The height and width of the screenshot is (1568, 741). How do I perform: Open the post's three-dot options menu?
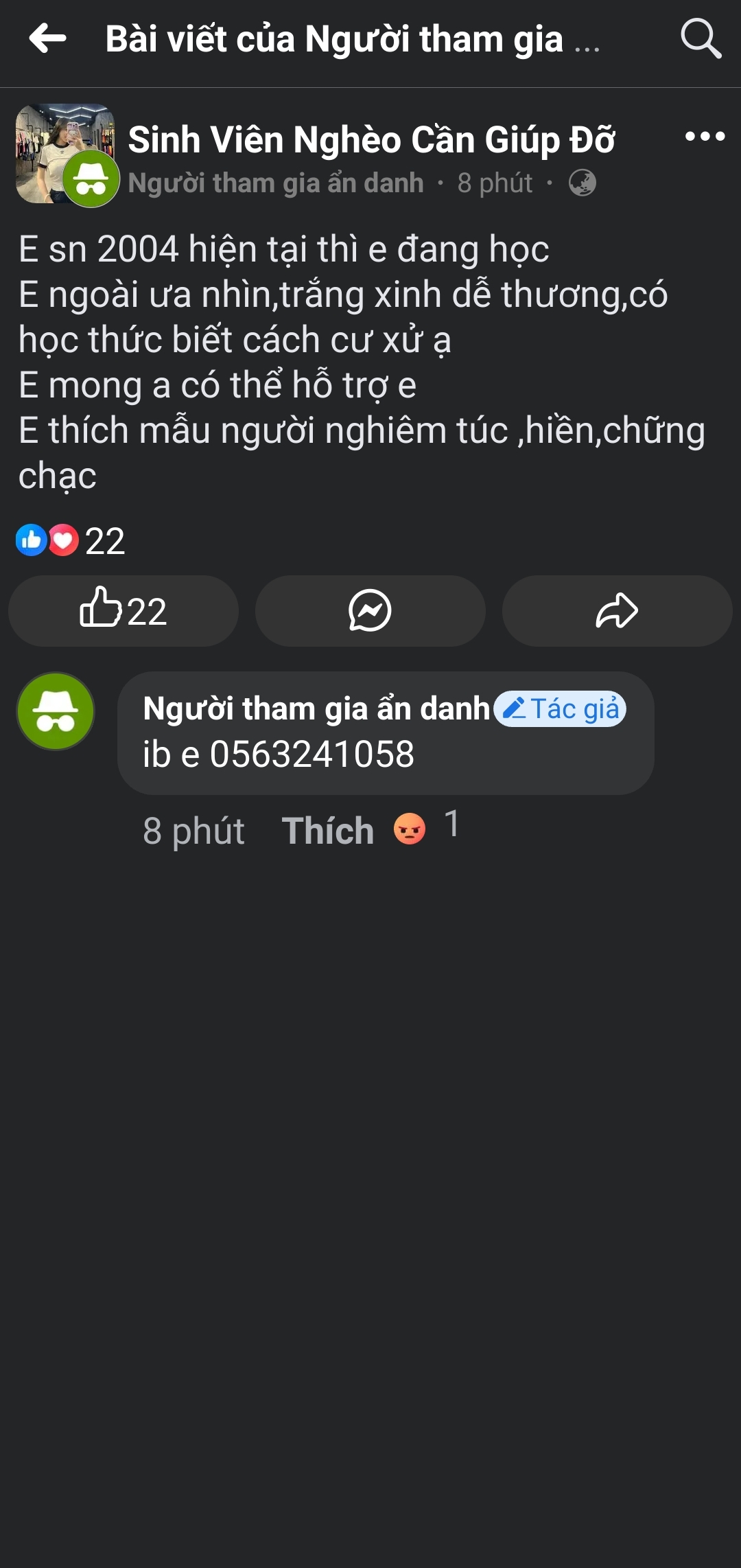[705, 137]
